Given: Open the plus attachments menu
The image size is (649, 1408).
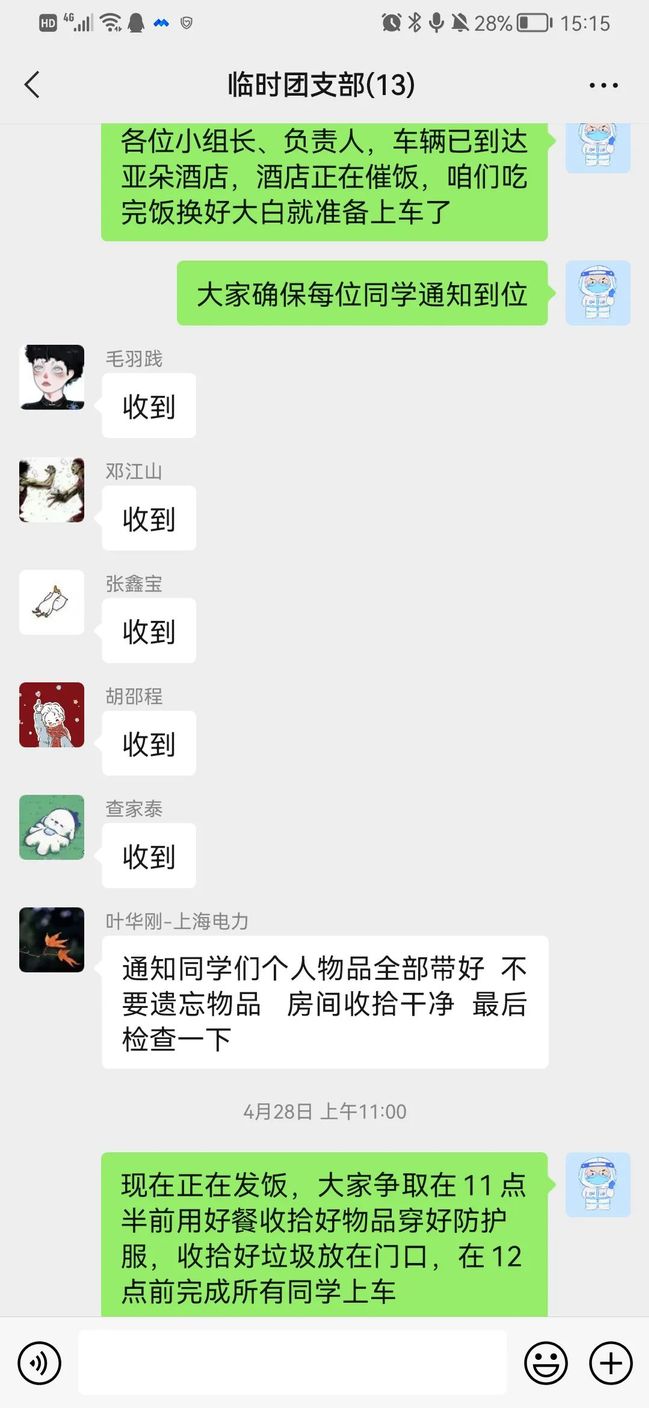Looking at the screenshot, I should [610, 1363].
